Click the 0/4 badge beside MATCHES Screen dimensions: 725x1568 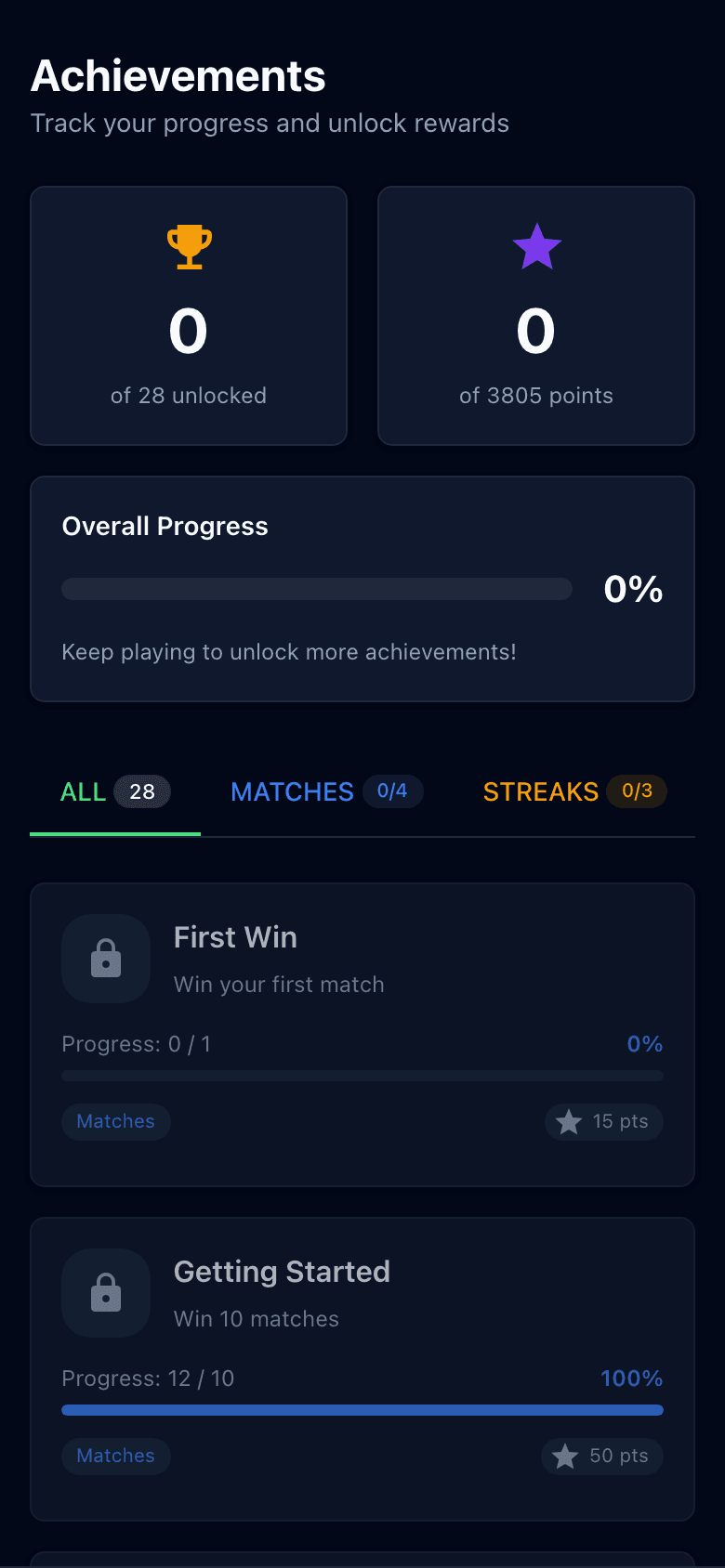393,791
